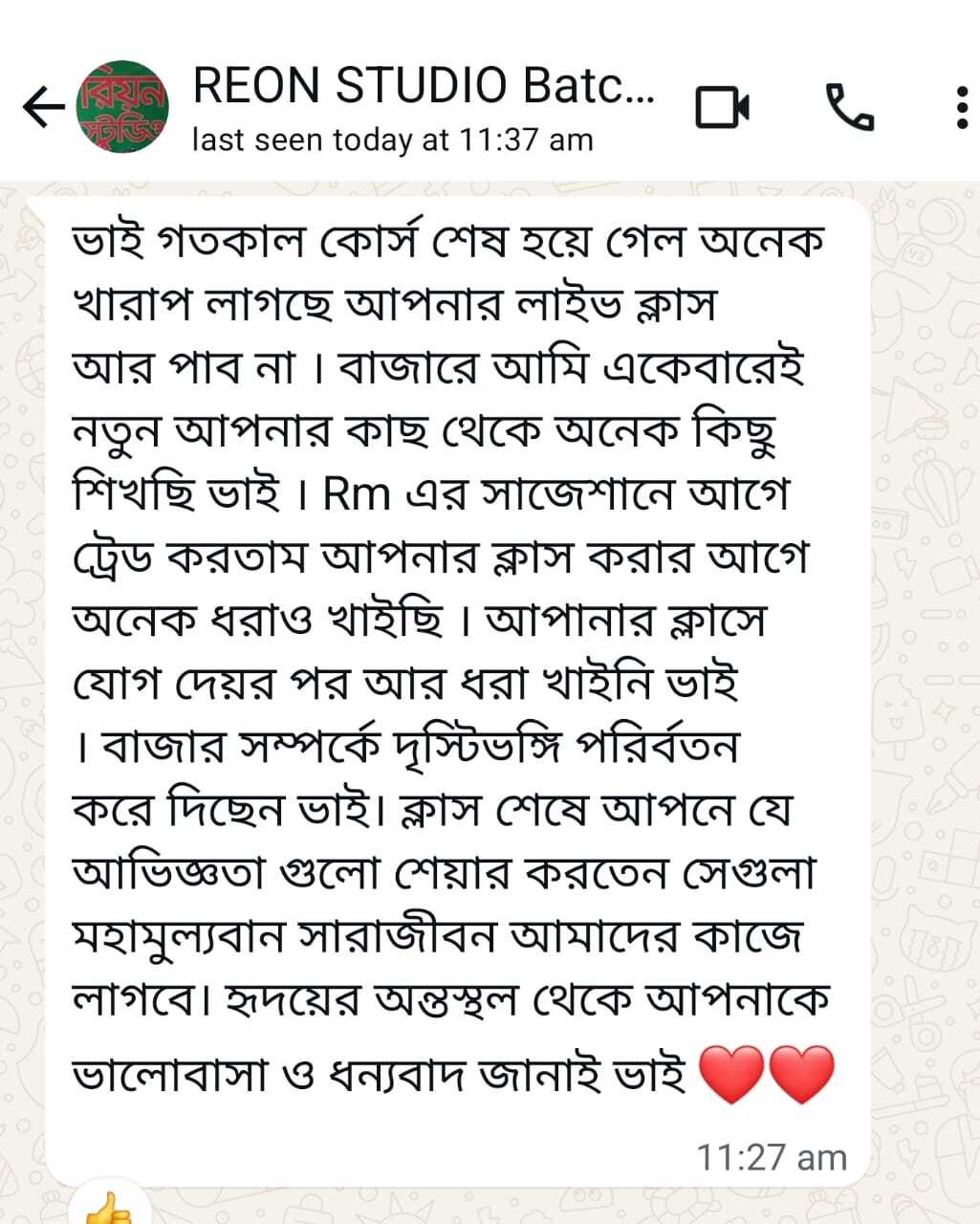Open the overflow menu
This screenshot has width=980, height=1224.
pos(961,107)
